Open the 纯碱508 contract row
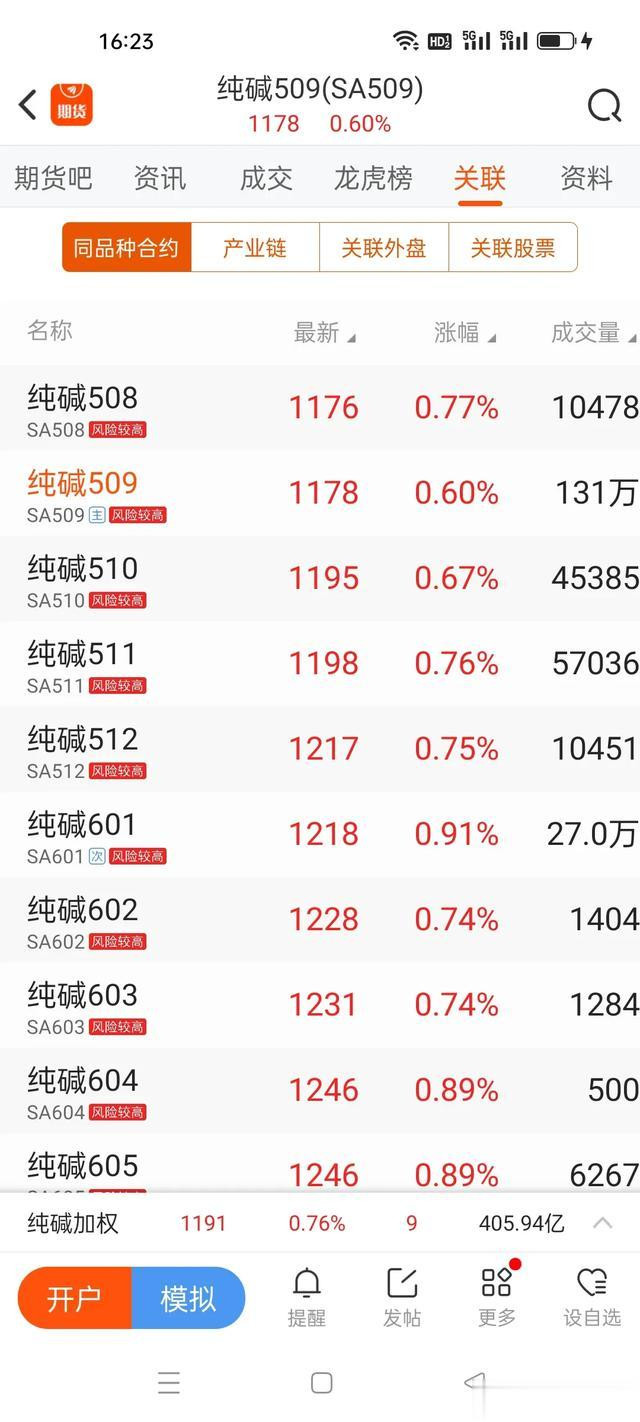 320,408
